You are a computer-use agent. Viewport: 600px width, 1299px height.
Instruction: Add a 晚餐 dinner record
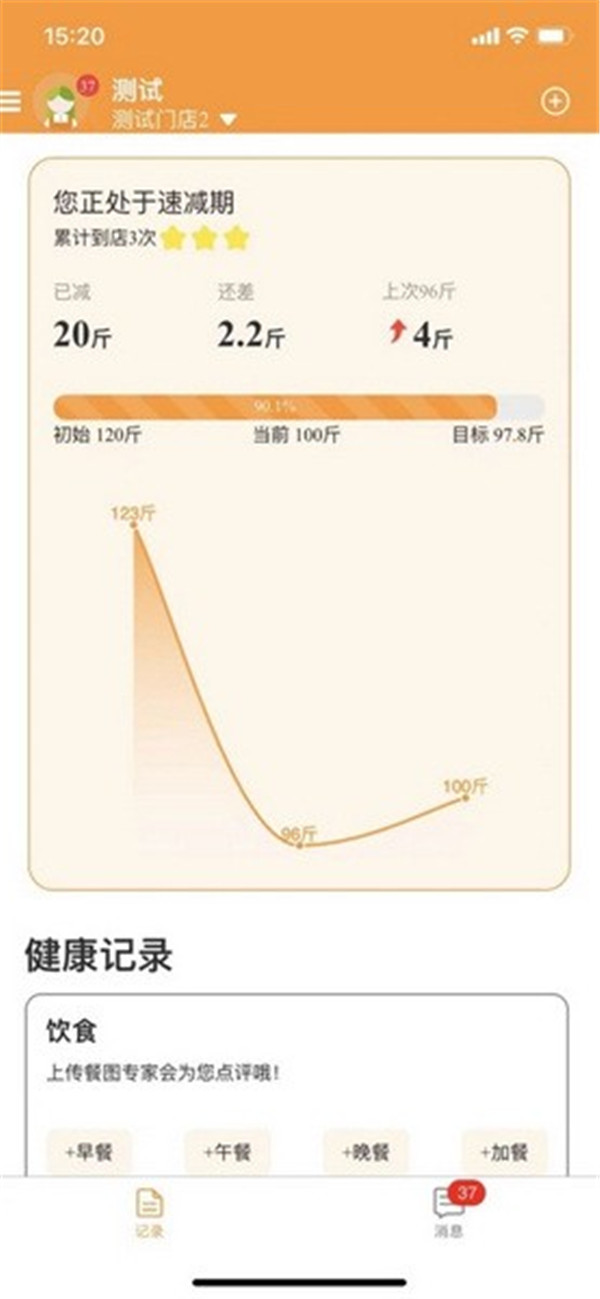(365, 1152)
